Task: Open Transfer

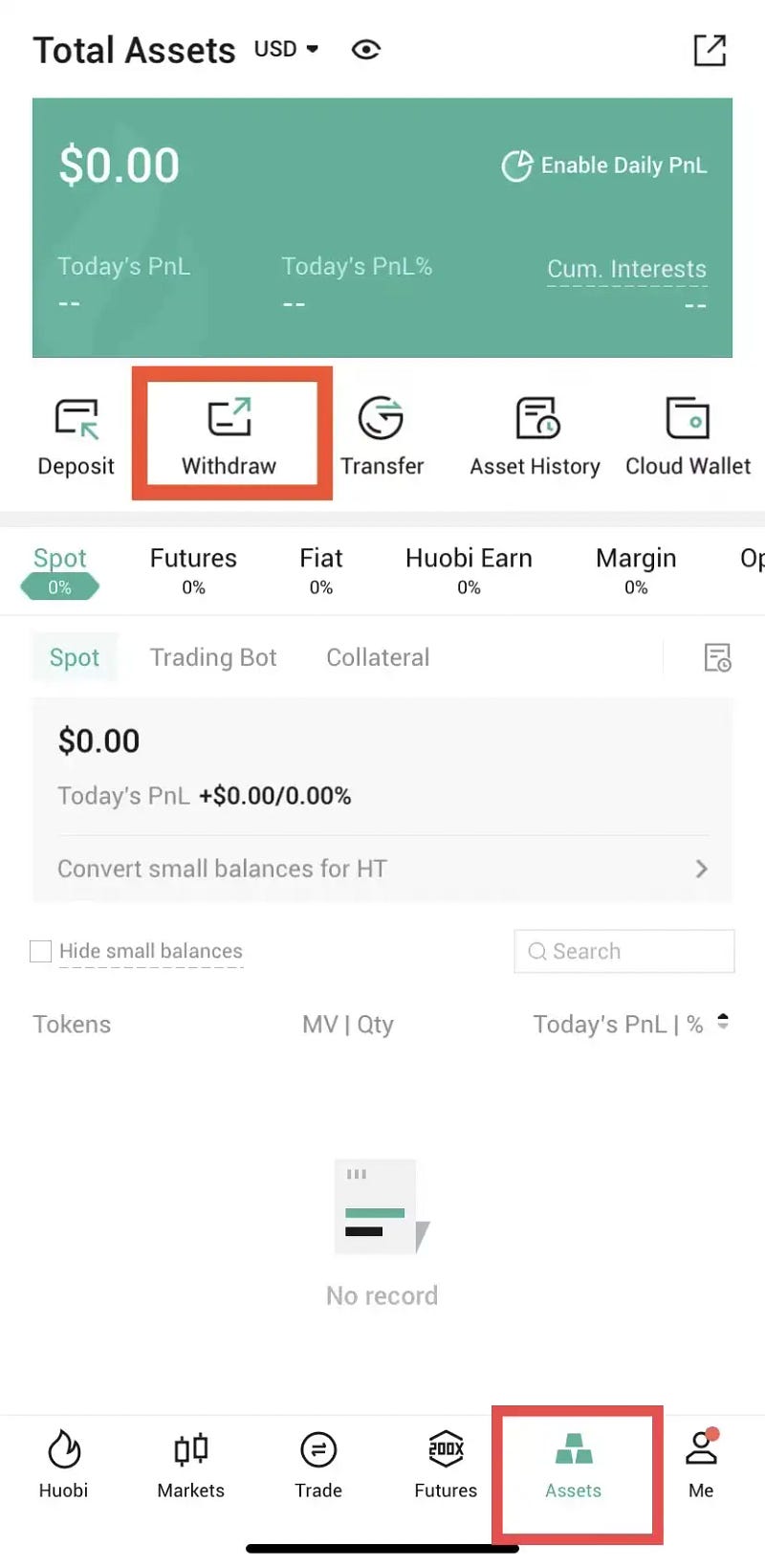Action: point(382,436)
